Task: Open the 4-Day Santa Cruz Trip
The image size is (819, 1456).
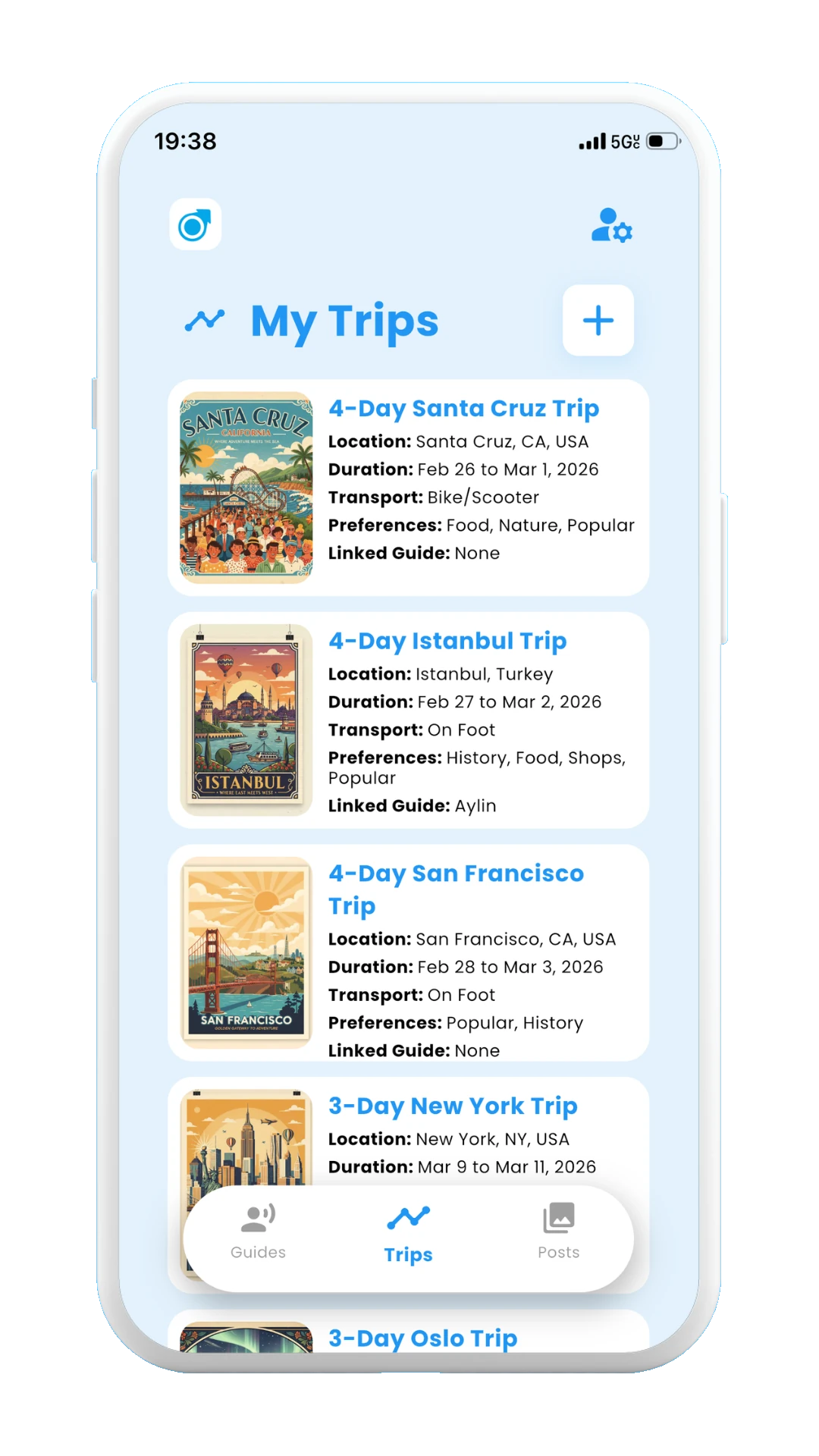Action: pyautogui.click(x=464, y=409)
